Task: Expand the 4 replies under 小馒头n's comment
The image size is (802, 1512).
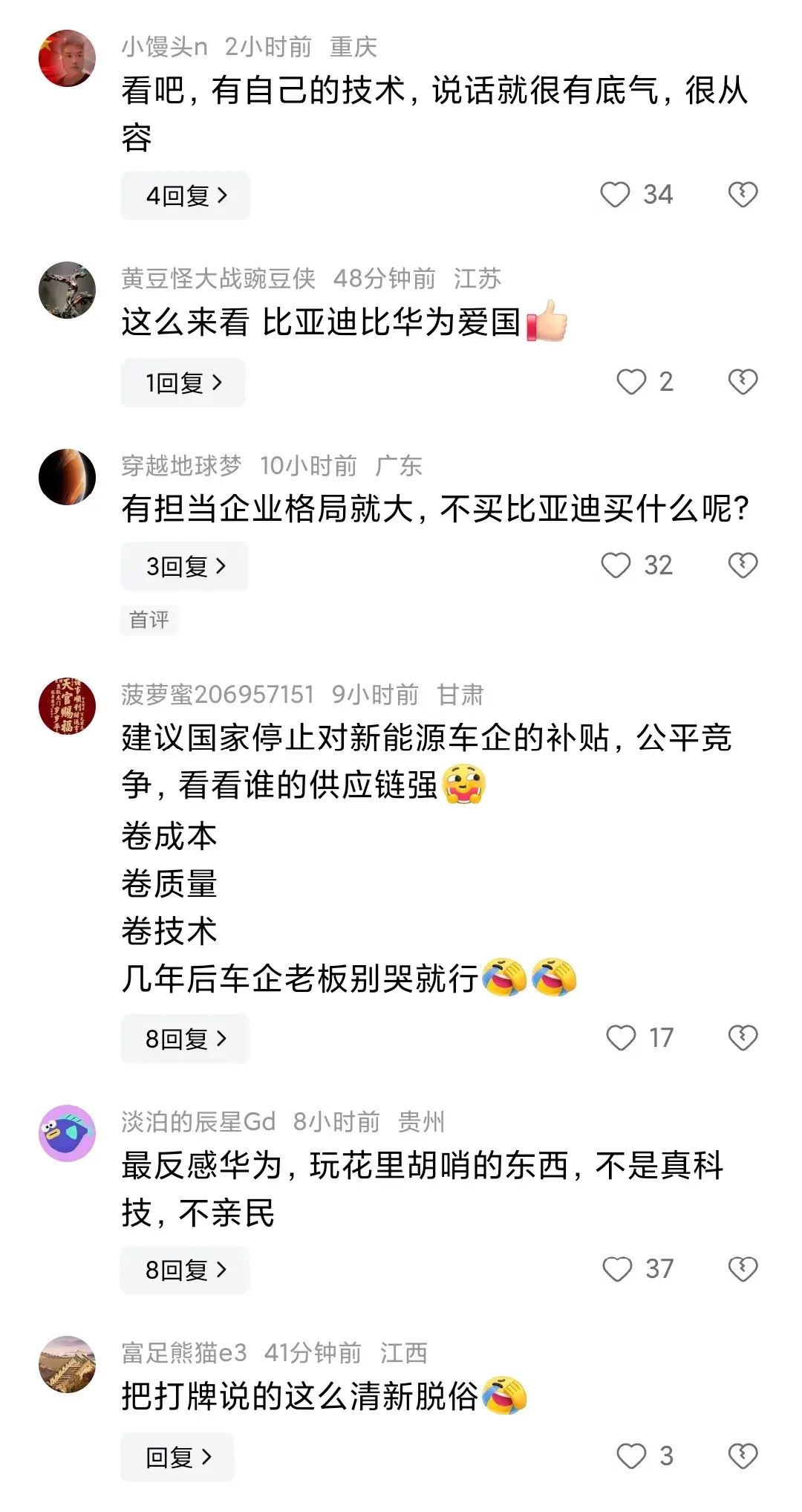Action: click(x=185, y=195)
